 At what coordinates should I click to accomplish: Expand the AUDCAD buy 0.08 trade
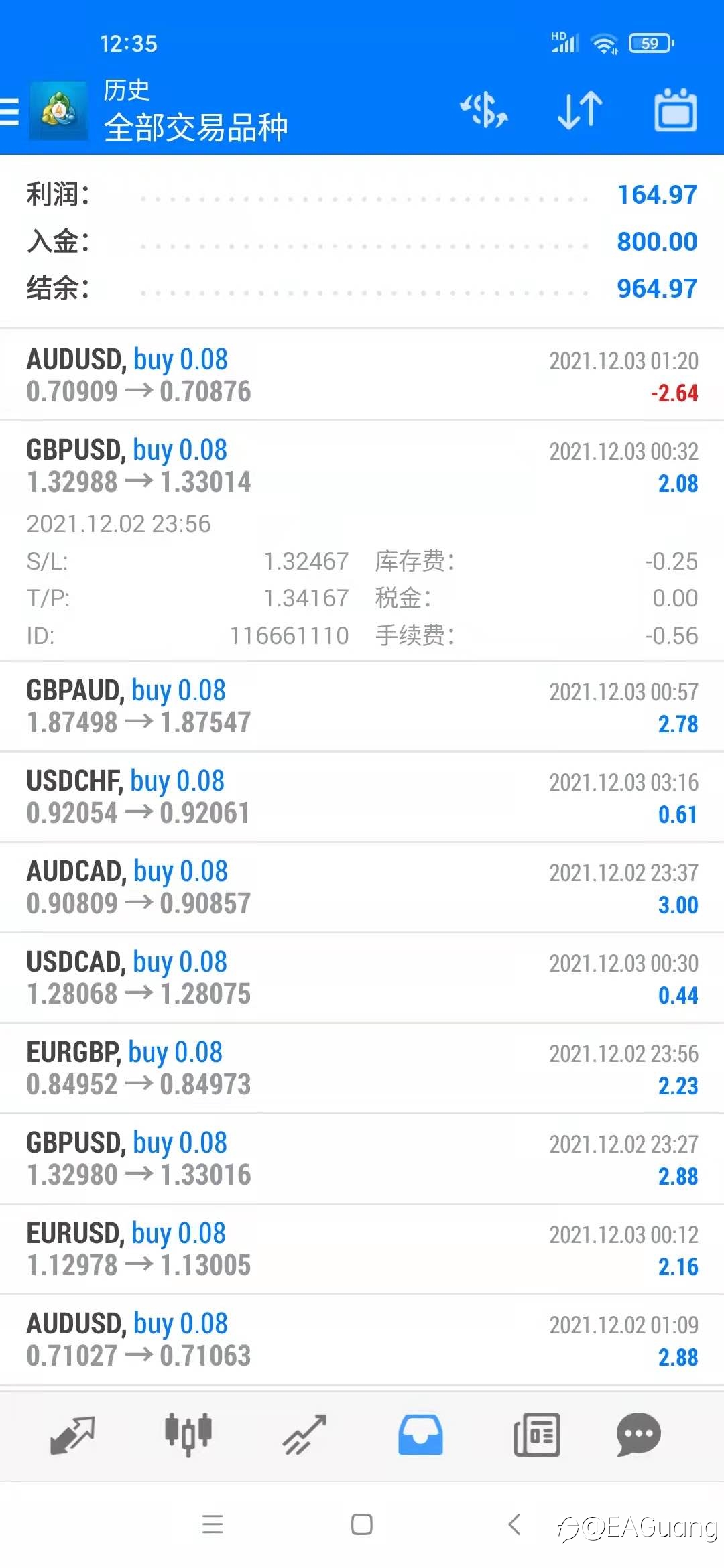362,887
